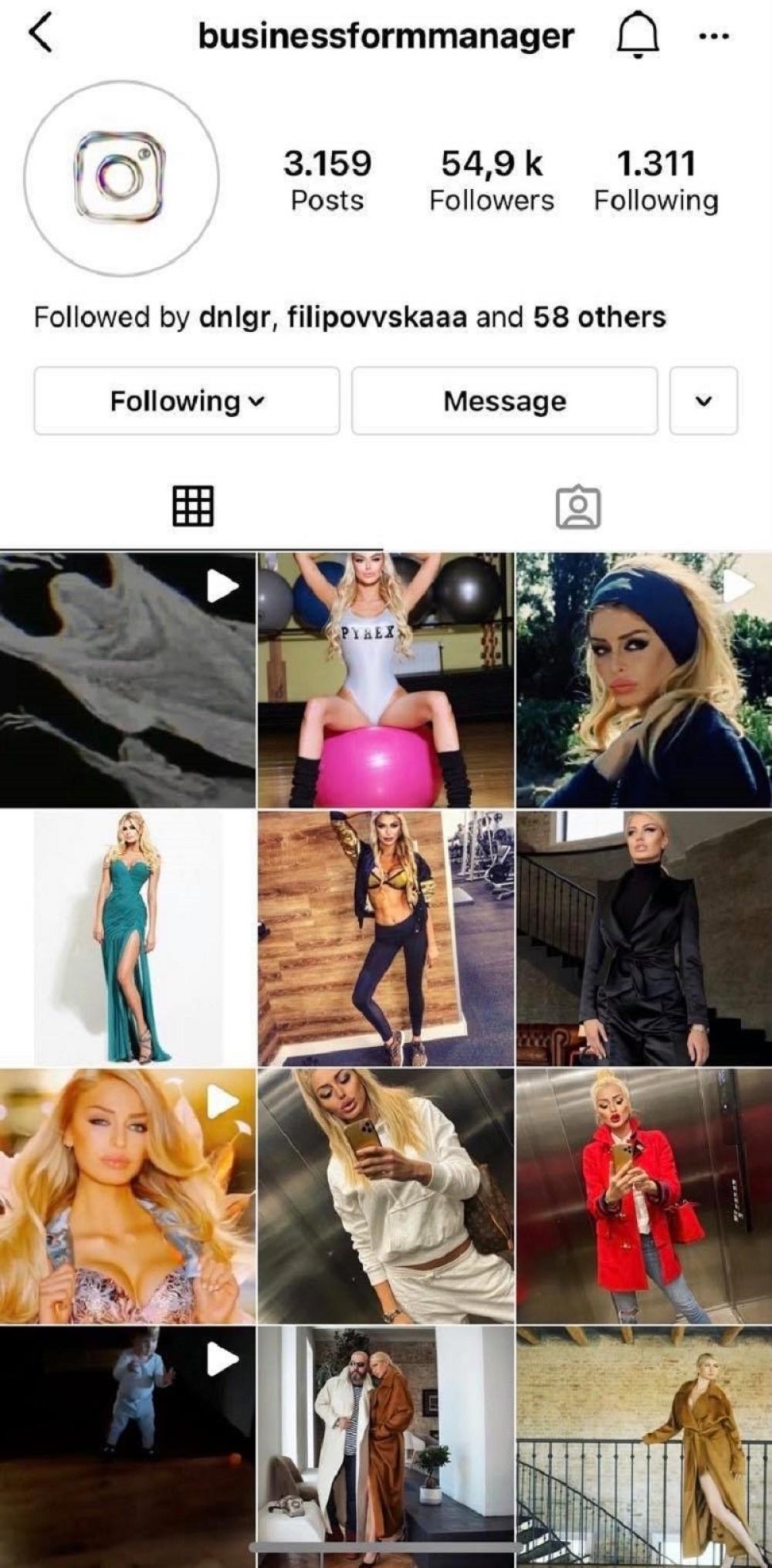Open the notifications bell for this account
Viewport: 772px width, 1568px height.
click(x=638, y=36)
